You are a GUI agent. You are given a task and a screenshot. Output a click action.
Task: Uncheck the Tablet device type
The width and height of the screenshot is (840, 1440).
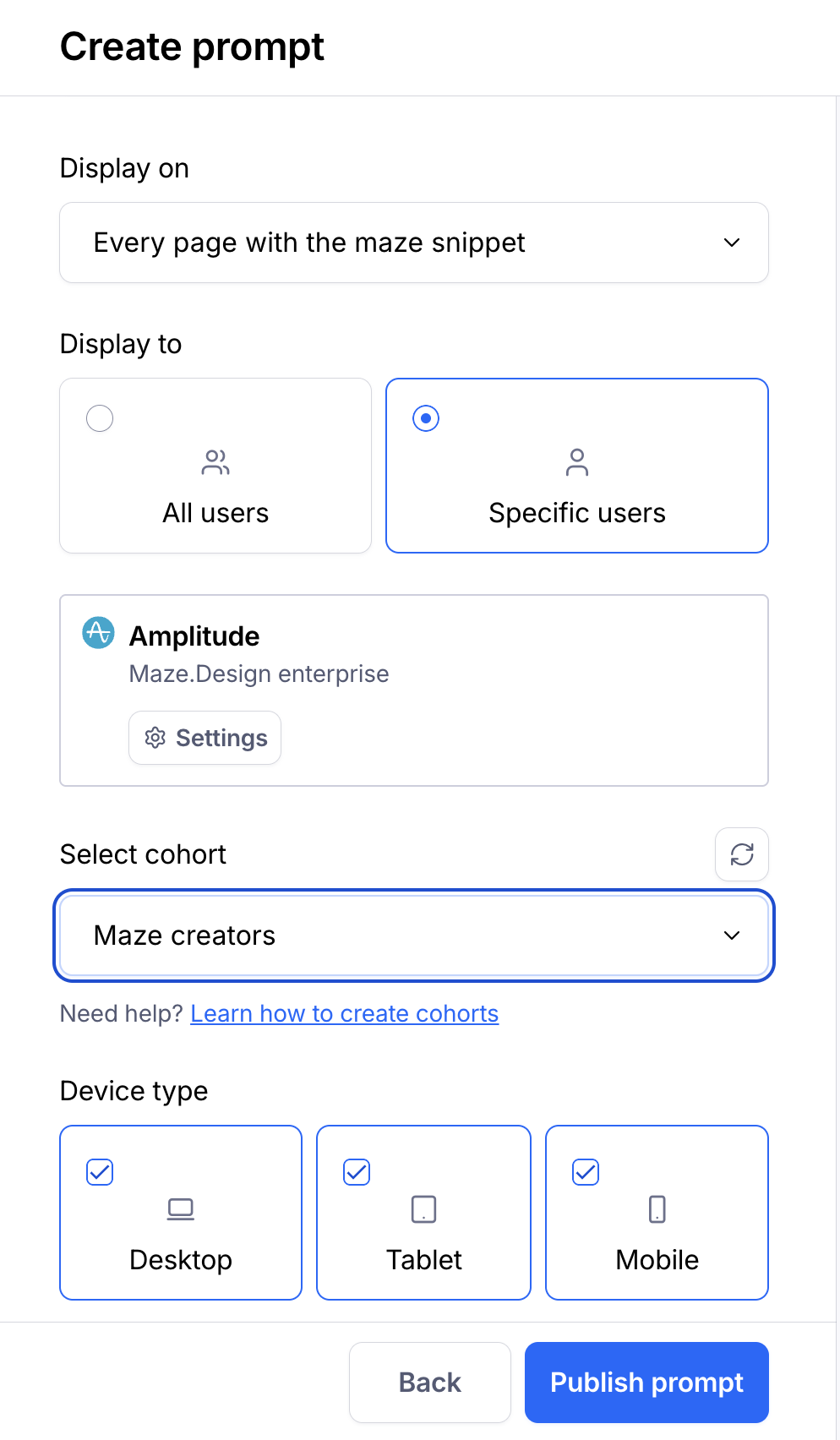click(x=357, y=1172)
